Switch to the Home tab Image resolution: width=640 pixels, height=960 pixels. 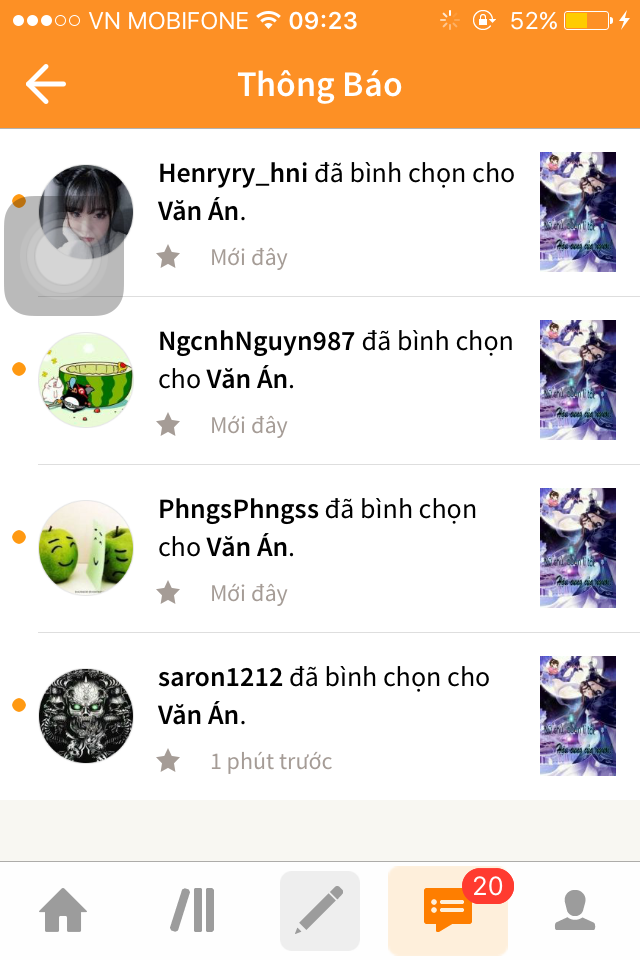[x=63, y=911]
